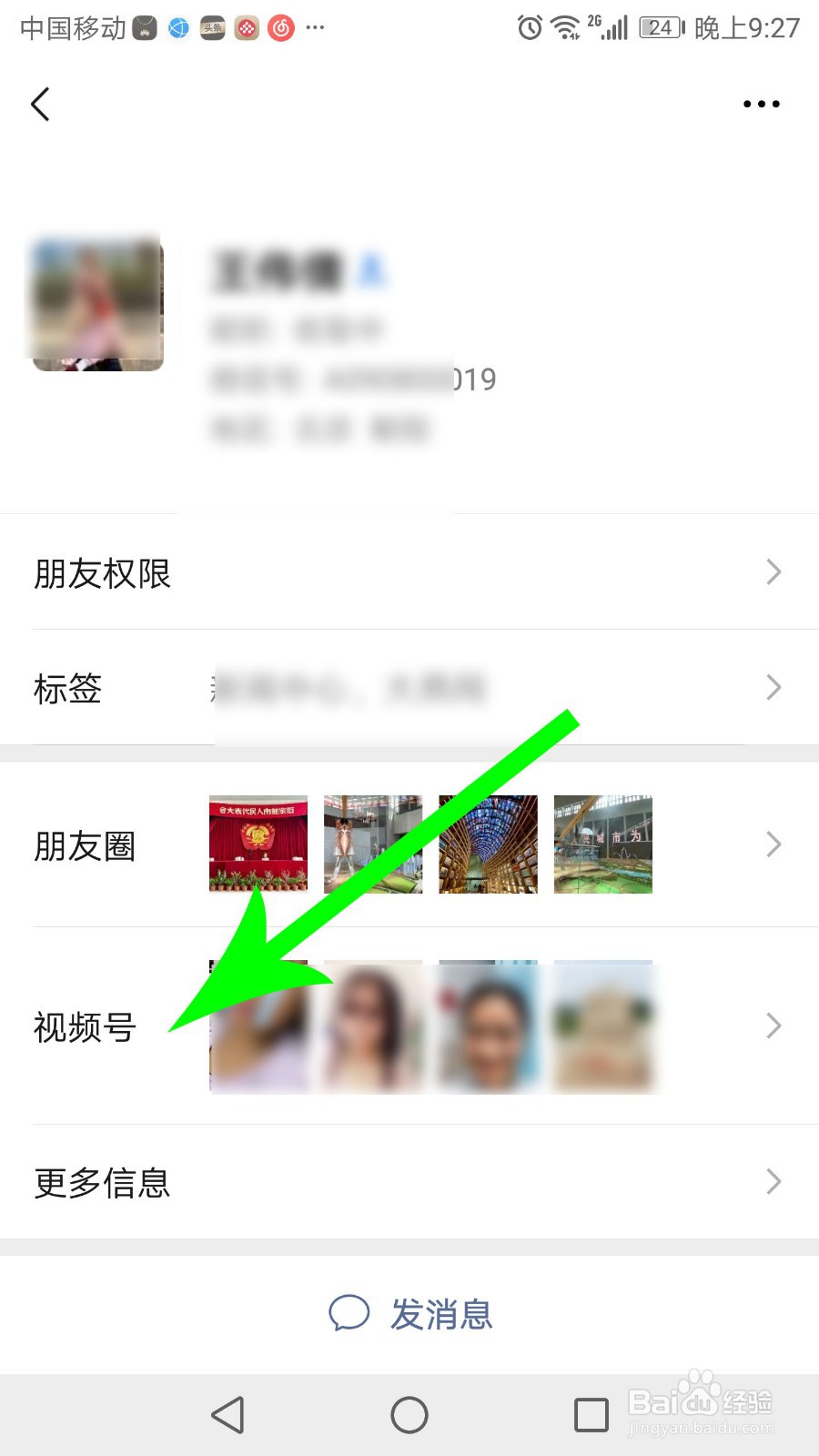Tap a notification icon near 中国移动
The height and width of the screenshot is (1456, 819).
tap(146, 28)
